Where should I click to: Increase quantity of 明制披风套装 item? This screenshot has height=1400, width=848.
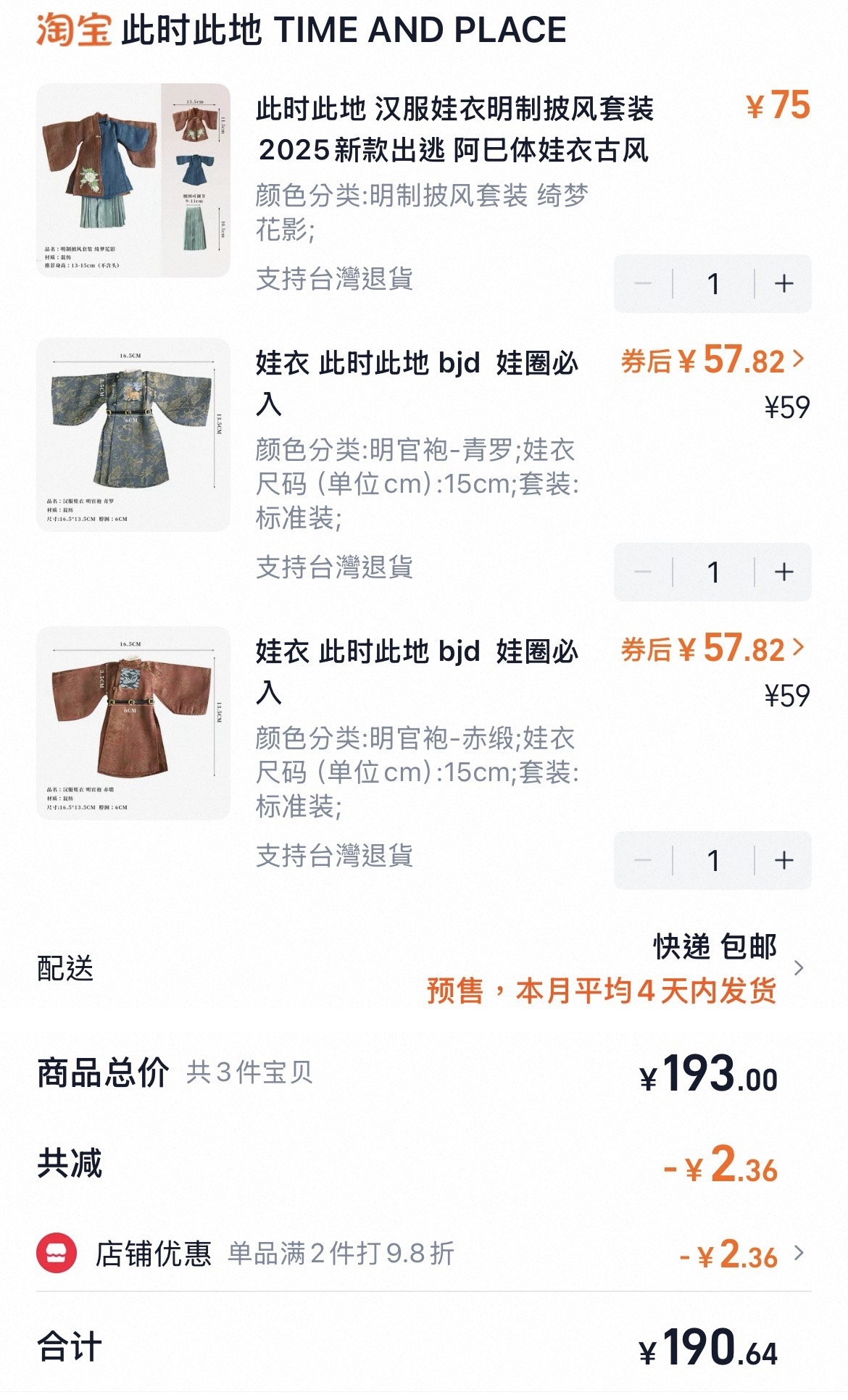783,283
